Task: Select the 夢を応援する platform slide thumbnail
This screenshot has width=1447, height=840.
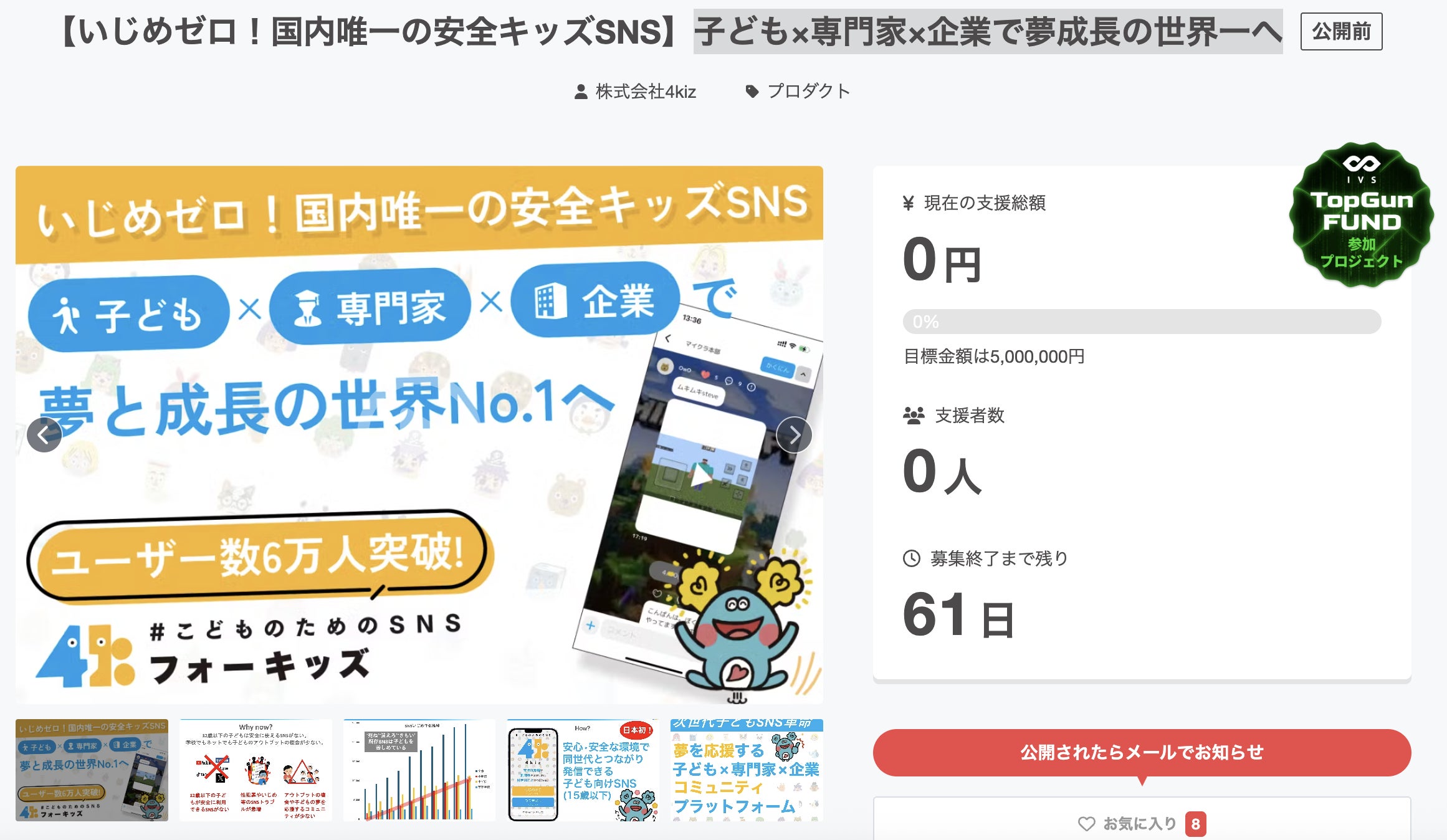Action: tap(747, 770)
